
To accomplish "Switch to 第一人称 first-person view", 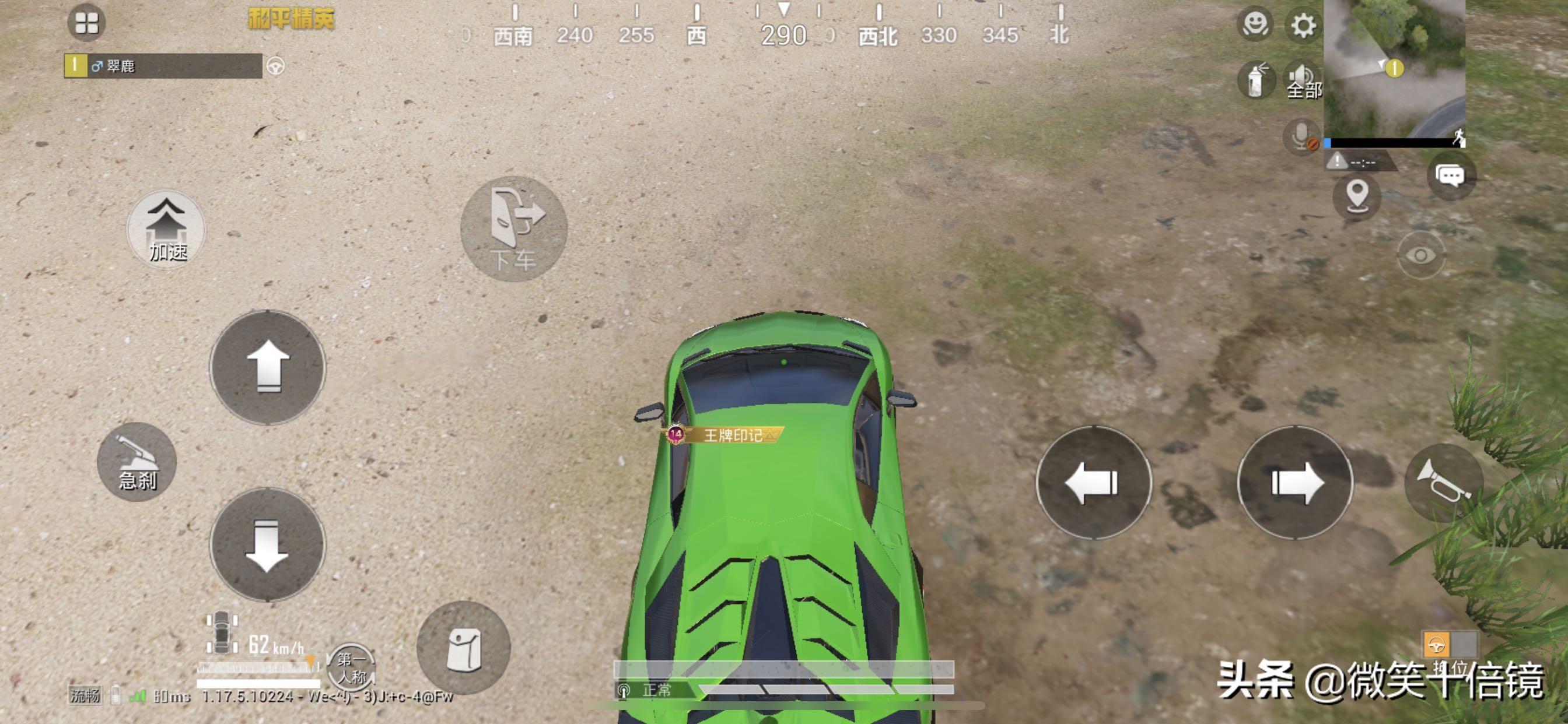I will click(x=351, y=667).
